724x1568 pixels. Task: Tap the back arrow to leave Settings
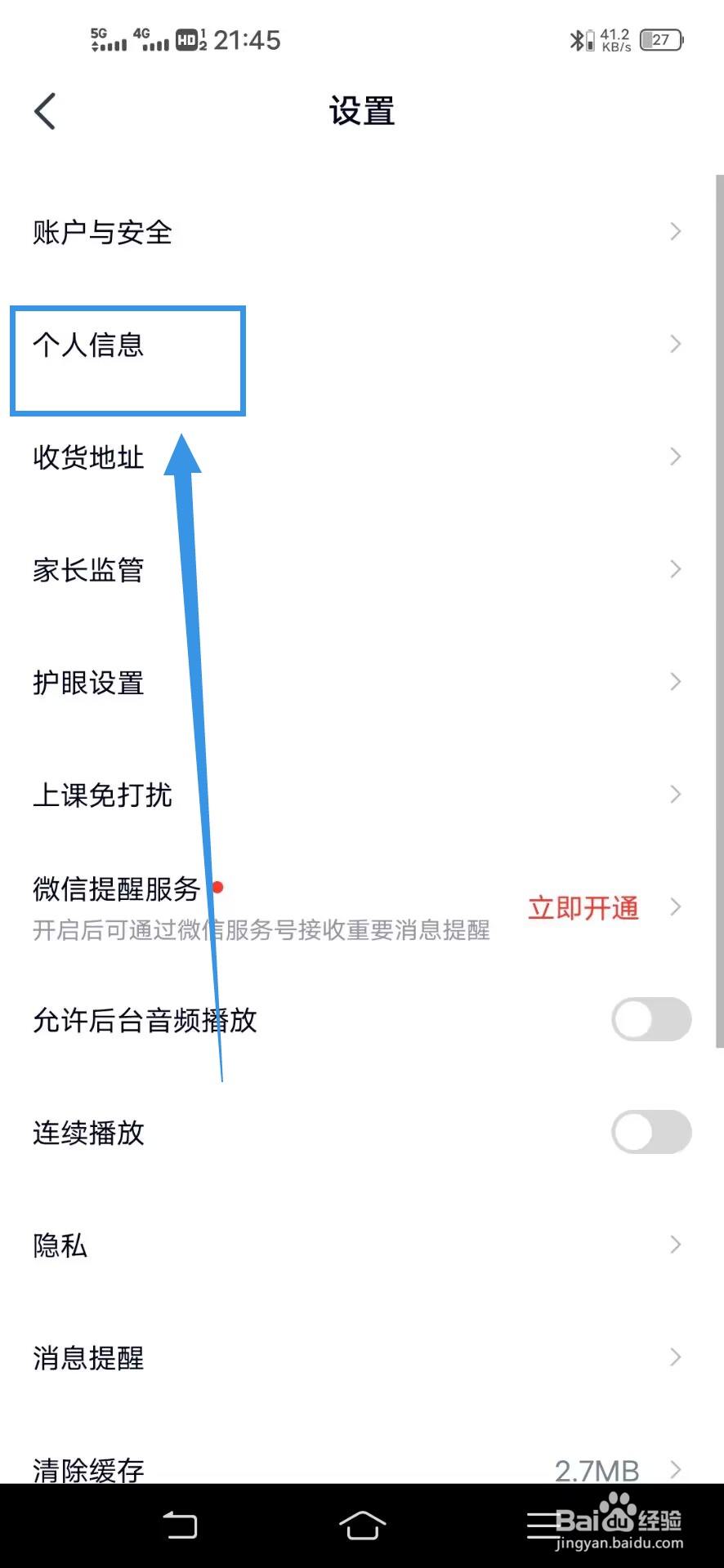point(44,111)
